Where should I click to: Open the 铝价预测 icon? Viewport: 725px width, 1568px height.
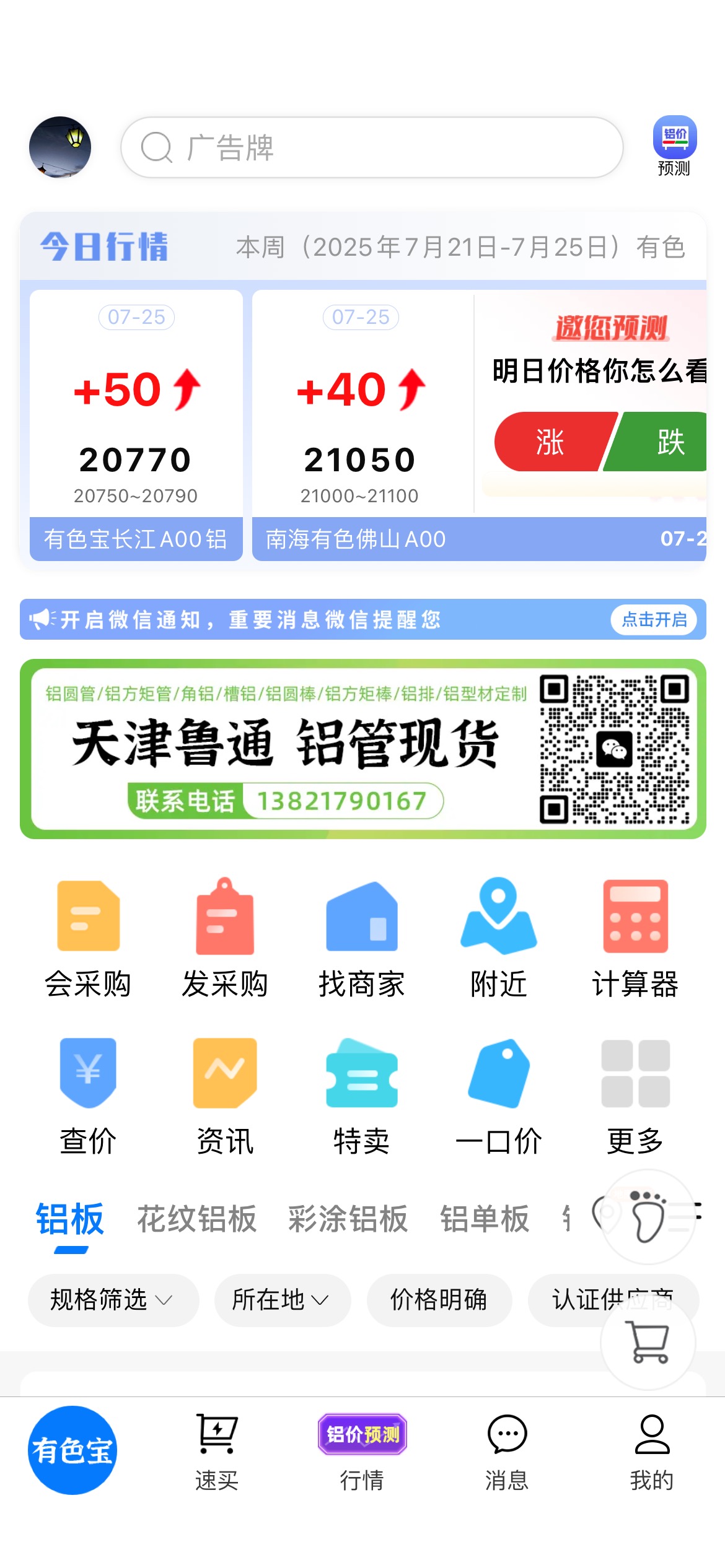tap(674, 146)
